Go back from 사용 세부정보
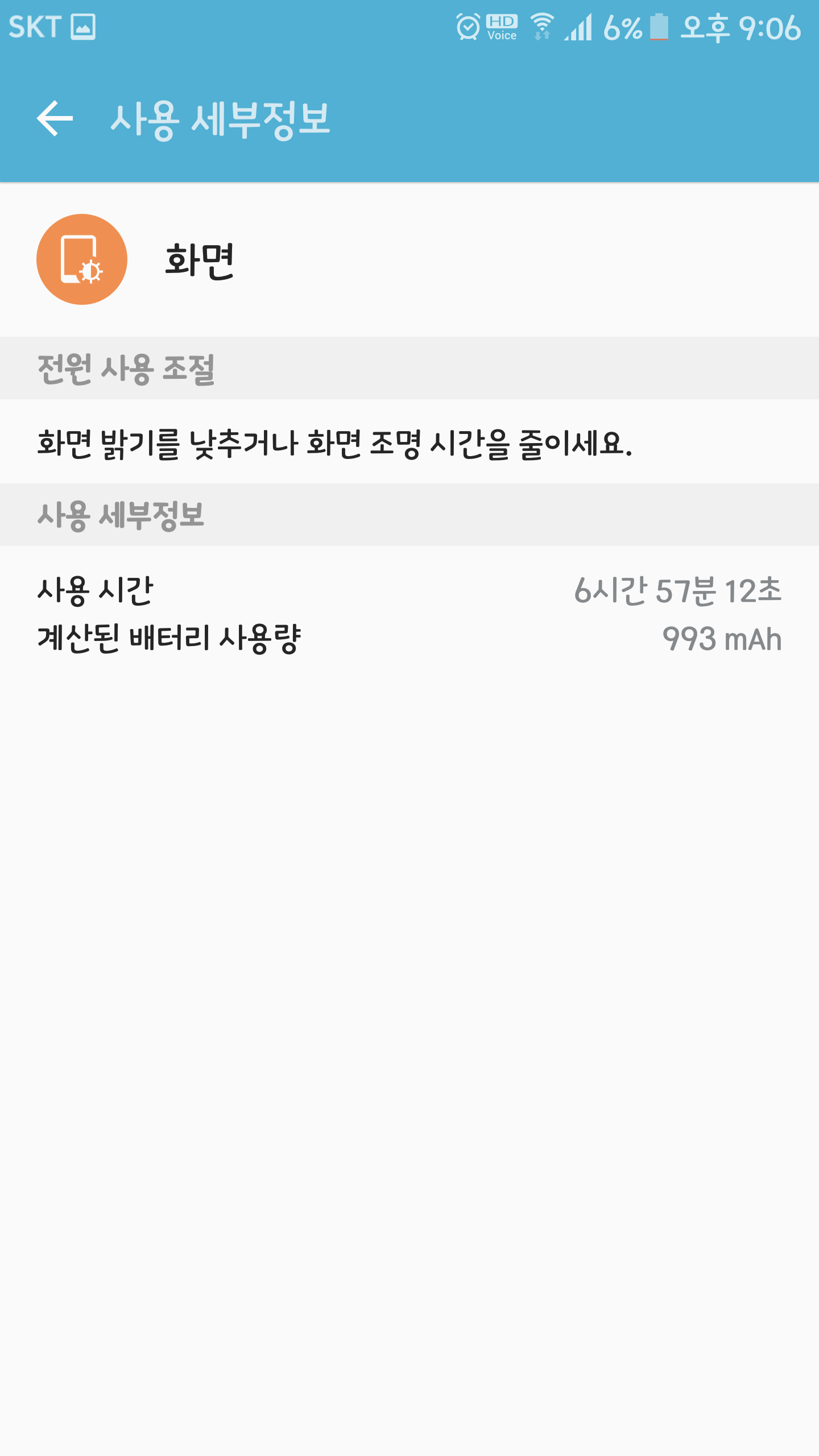819x1456 pixels. pyautogui.click(x=55, y=118)
